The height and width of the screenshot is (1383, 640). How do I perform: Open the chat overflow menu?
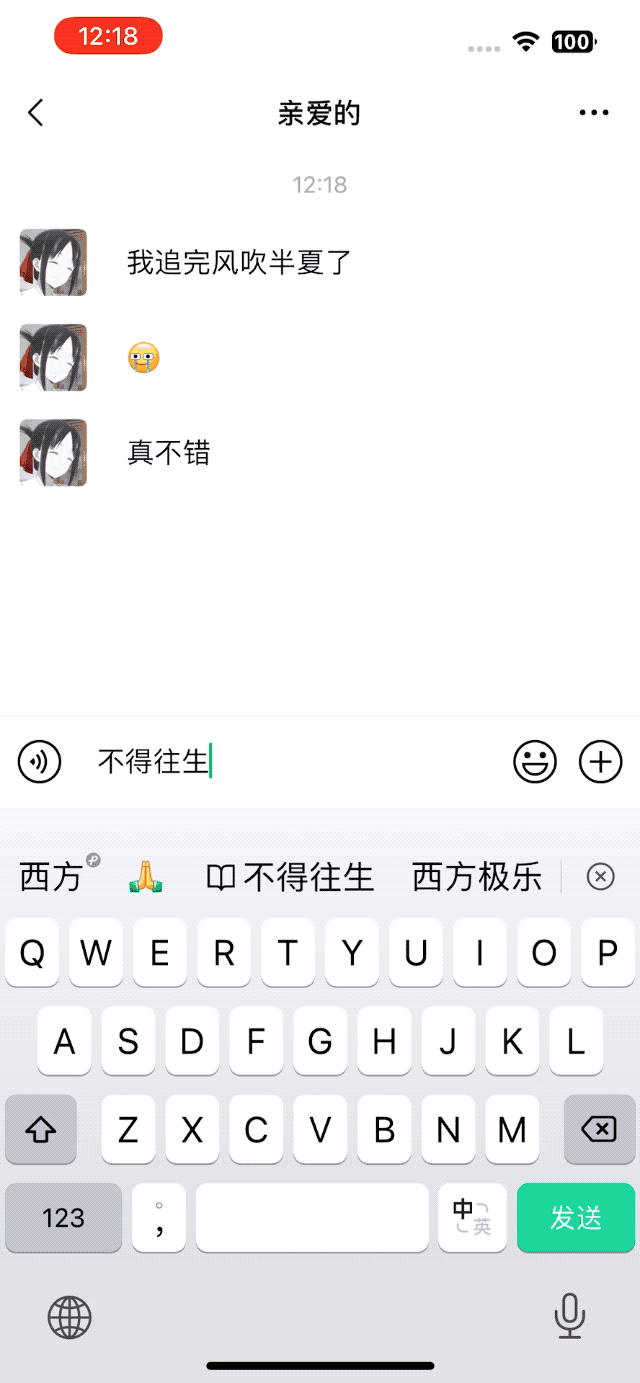click(x=594, y=113)
